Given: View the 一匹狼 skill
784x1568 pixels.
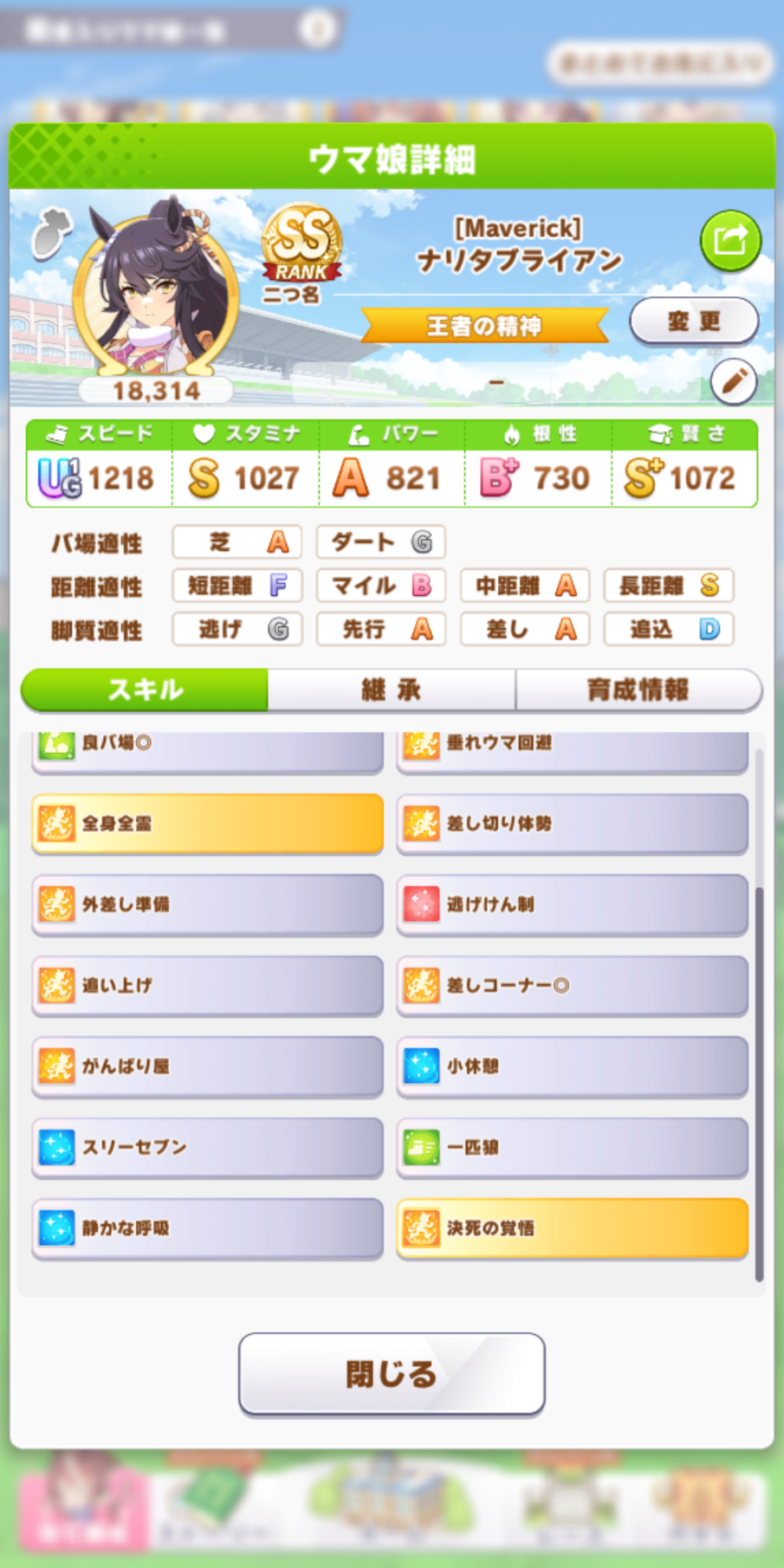Looking at the screenshot, I should [573, 1147].
